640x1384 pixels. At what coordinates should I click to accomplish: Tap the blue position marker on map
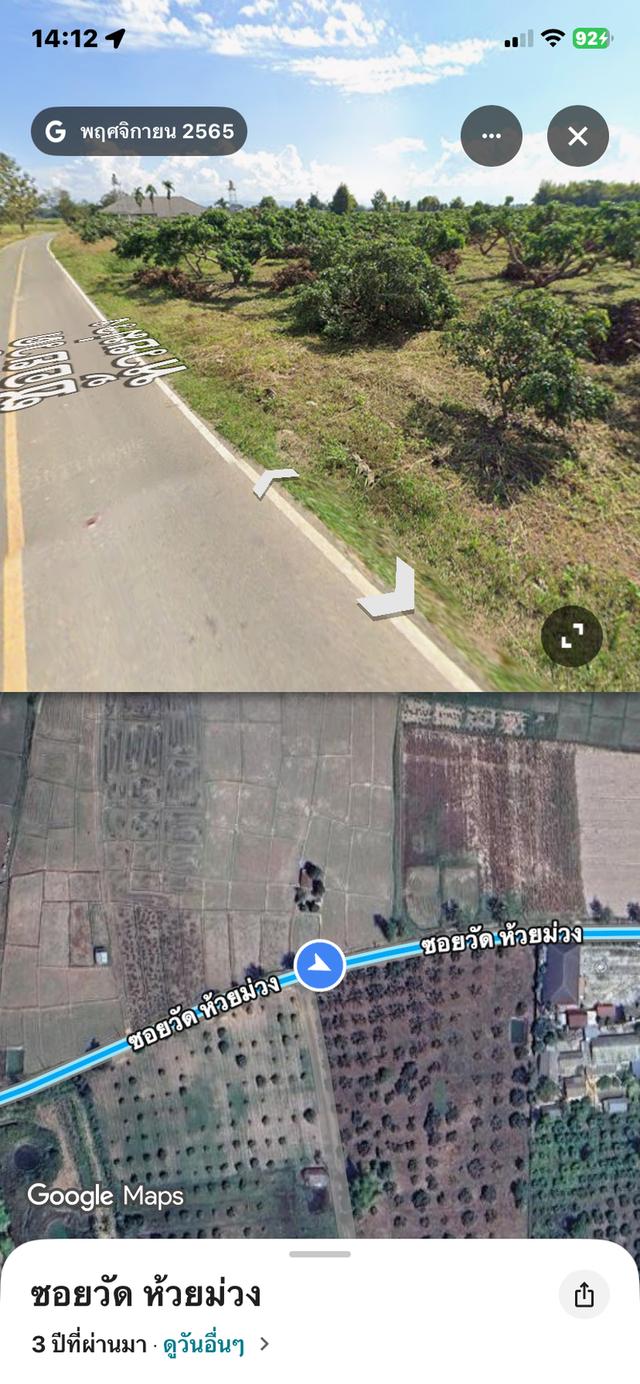point(320,964)
